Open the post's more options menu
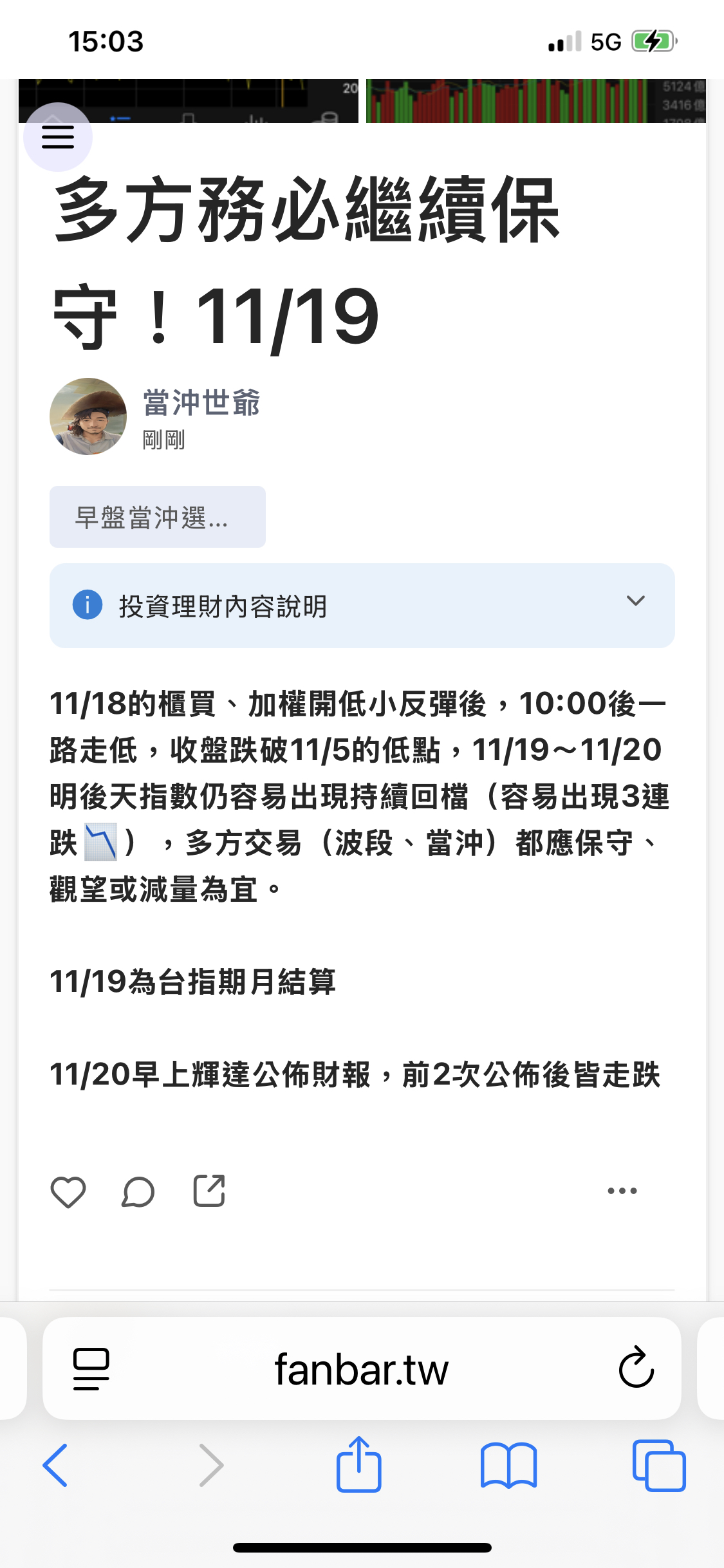The width and height of the screenshot is (724, 1568). (x=622, y=1191)
